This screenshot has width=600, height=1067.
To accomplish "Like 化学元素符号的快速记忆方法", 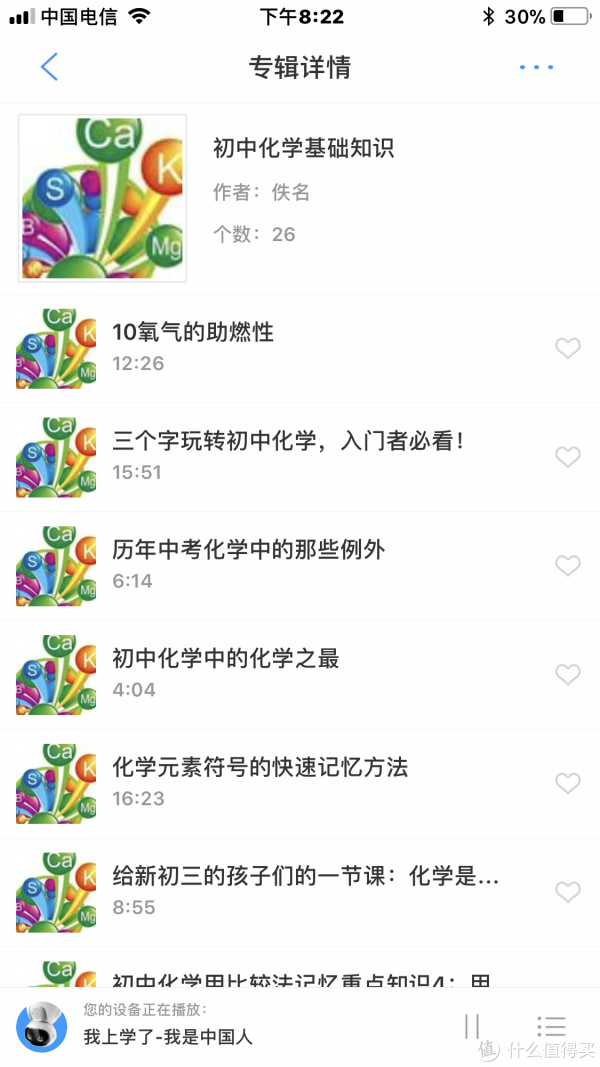I will 567,783.
